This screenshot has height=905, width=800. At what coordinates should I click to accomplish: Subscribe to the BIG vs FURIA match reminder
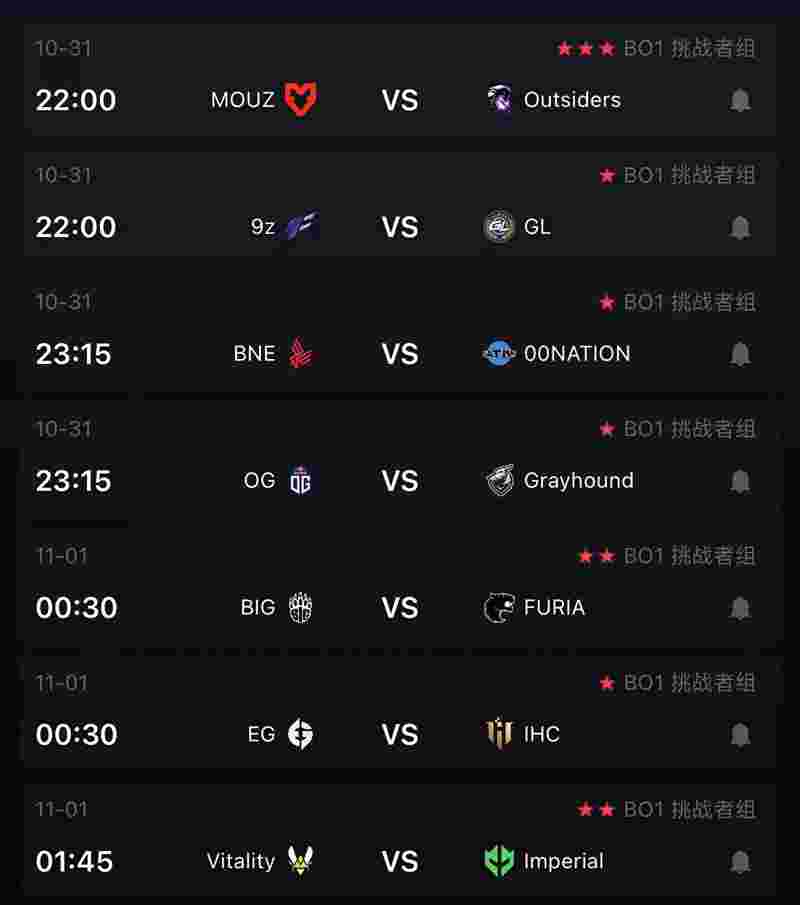pos(740,607)
